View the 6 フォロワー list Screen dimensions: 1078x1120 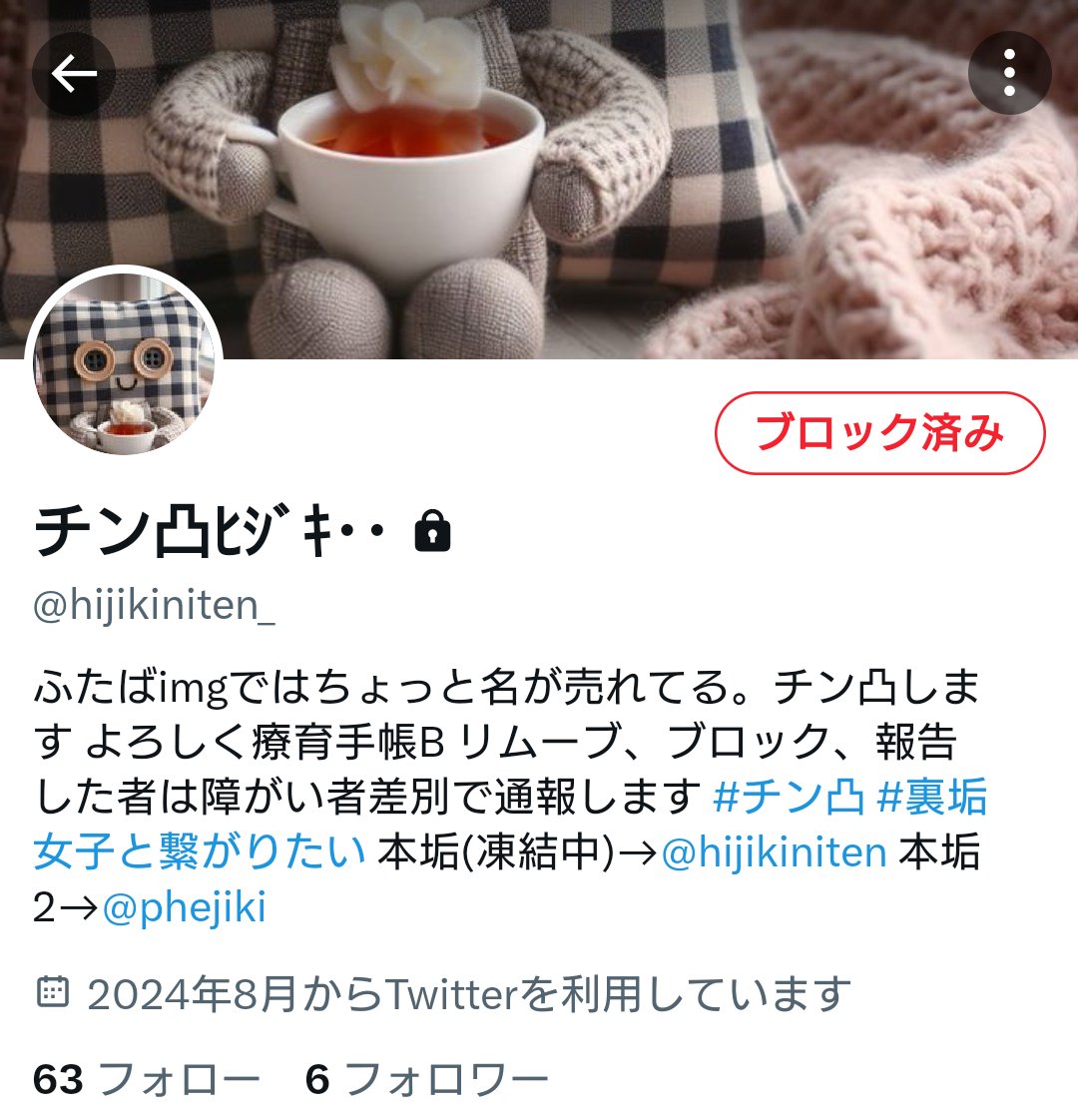coord(427,1079)
